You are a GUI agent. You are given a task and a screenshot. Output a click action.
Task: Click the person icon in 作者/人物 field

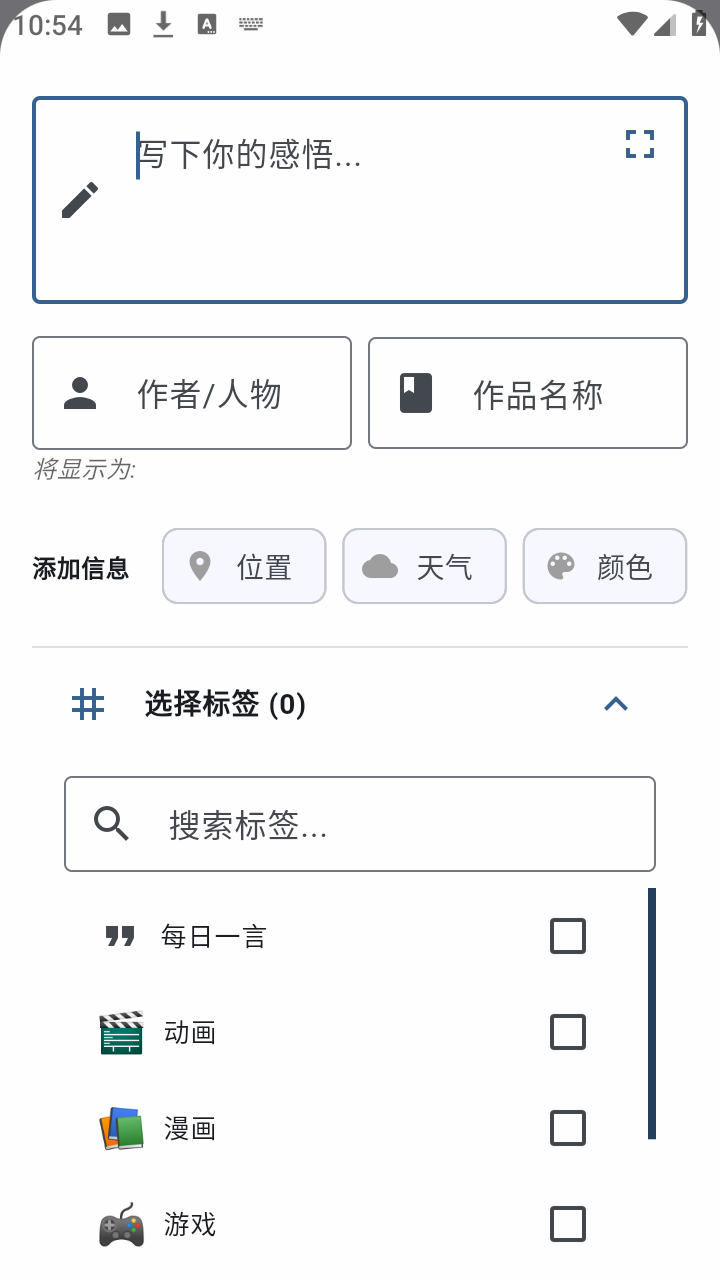click(x=81, y=392)
